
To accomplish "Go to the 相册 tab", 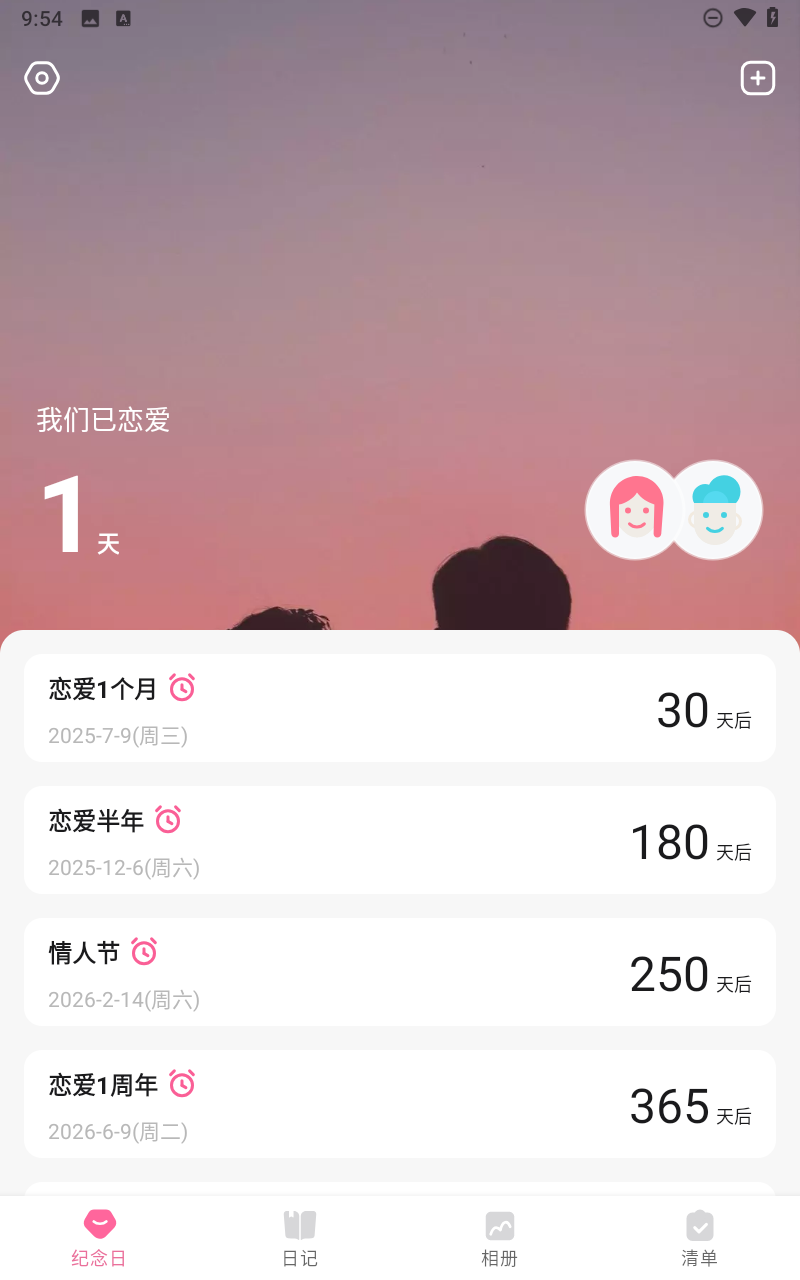I will coord(499,1238).
